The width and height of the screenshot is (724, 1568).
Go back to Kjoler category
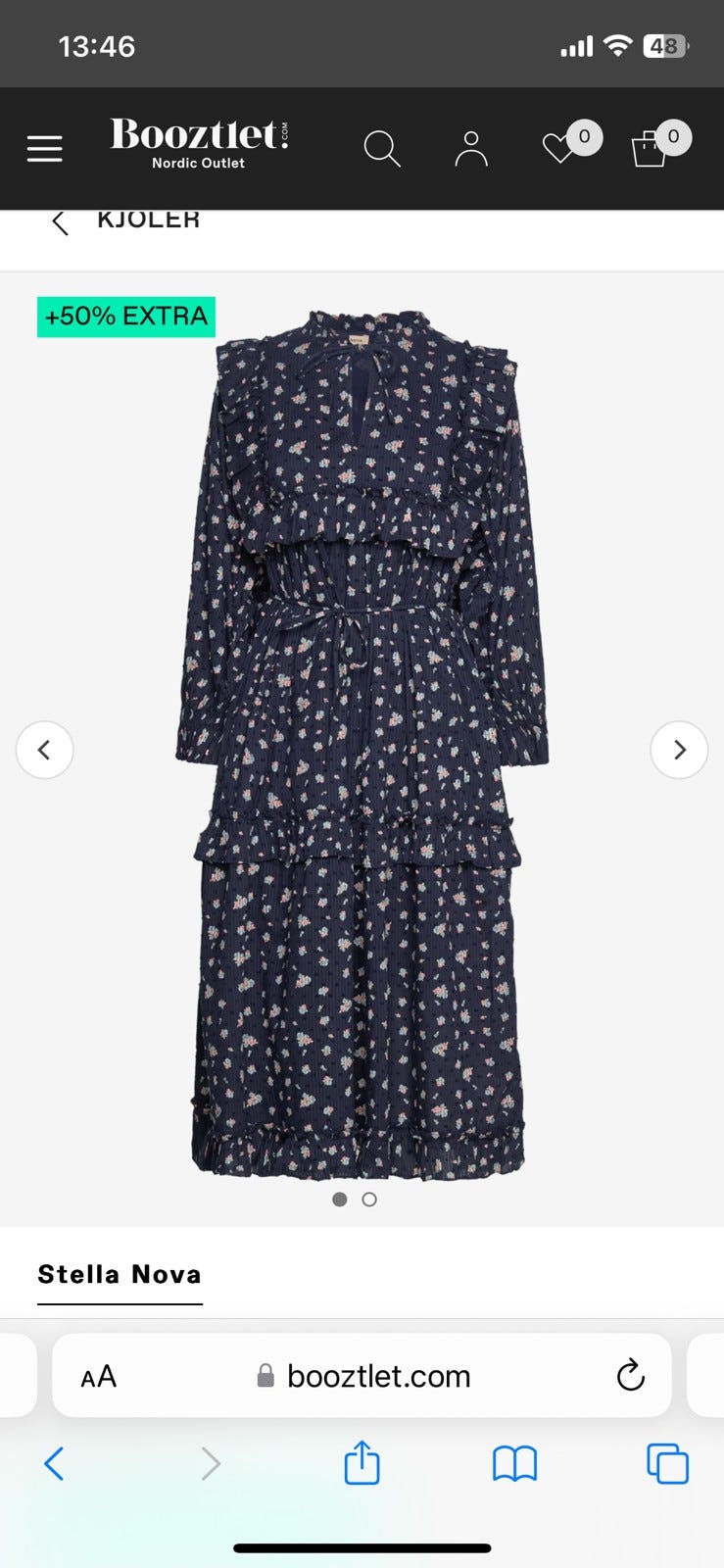tap(61, 222)
